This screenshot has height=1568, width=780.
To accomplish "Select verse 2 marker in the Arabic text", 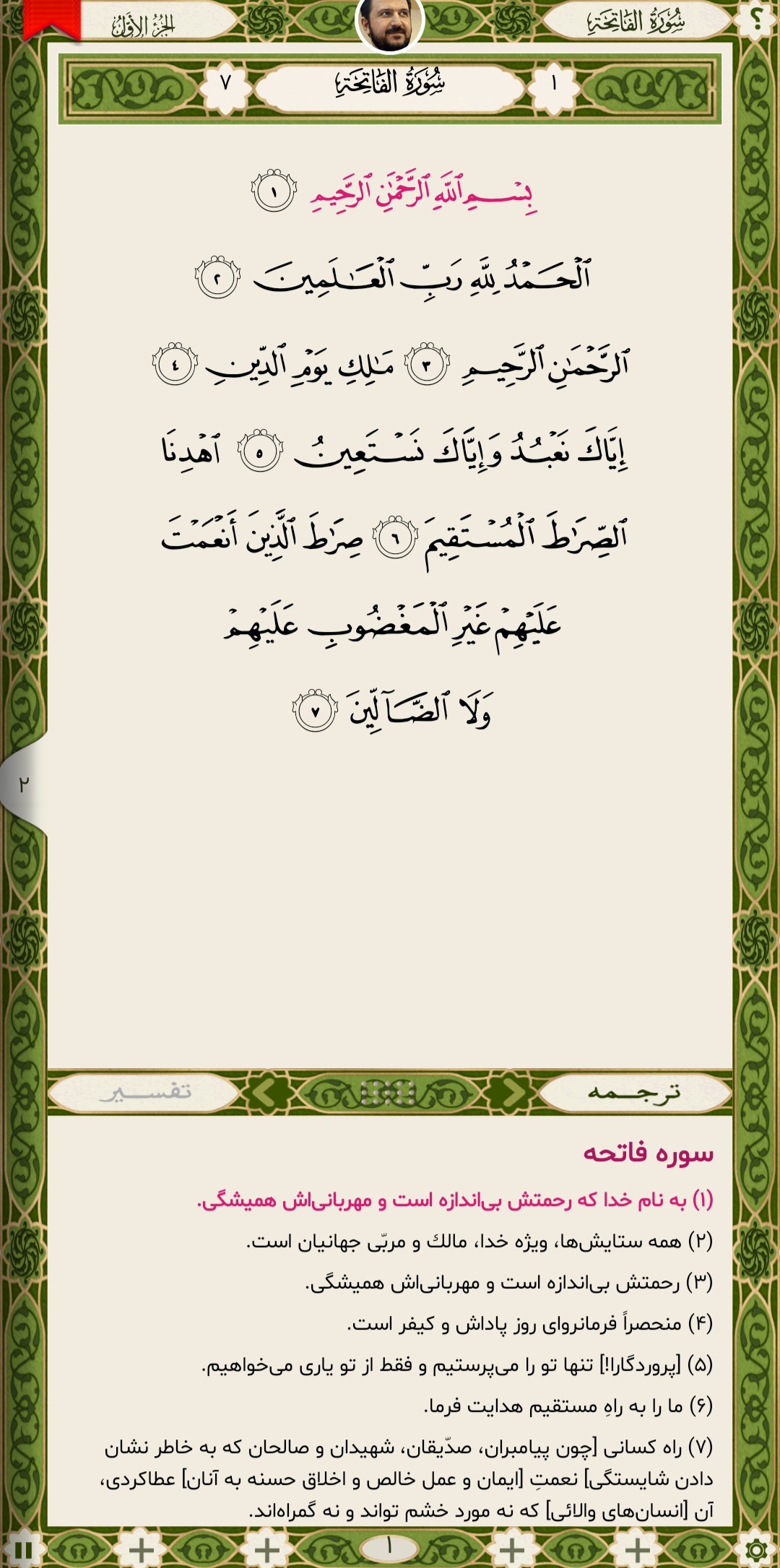I will 217,277.
